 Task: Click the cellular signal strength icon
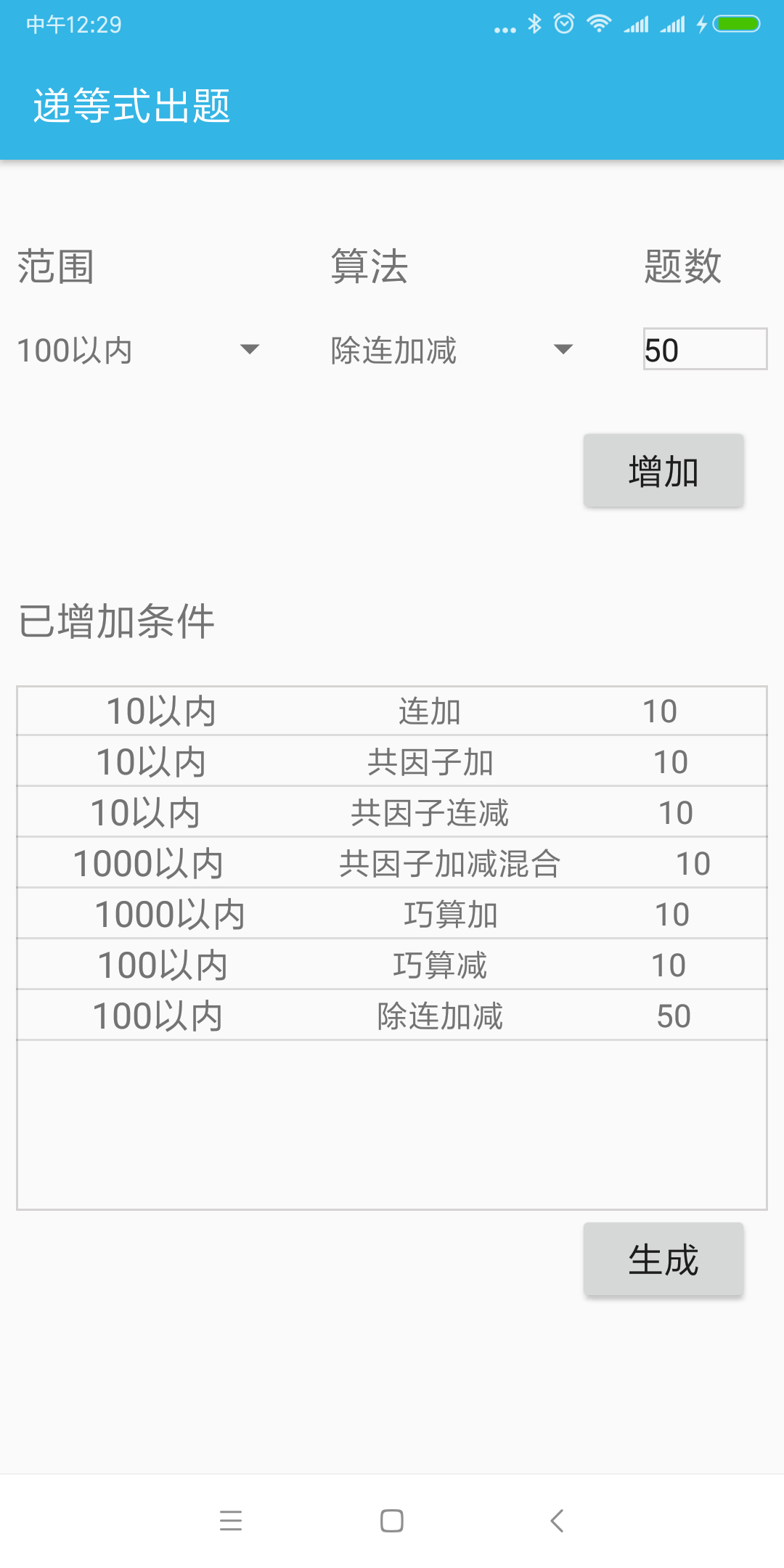637,24
